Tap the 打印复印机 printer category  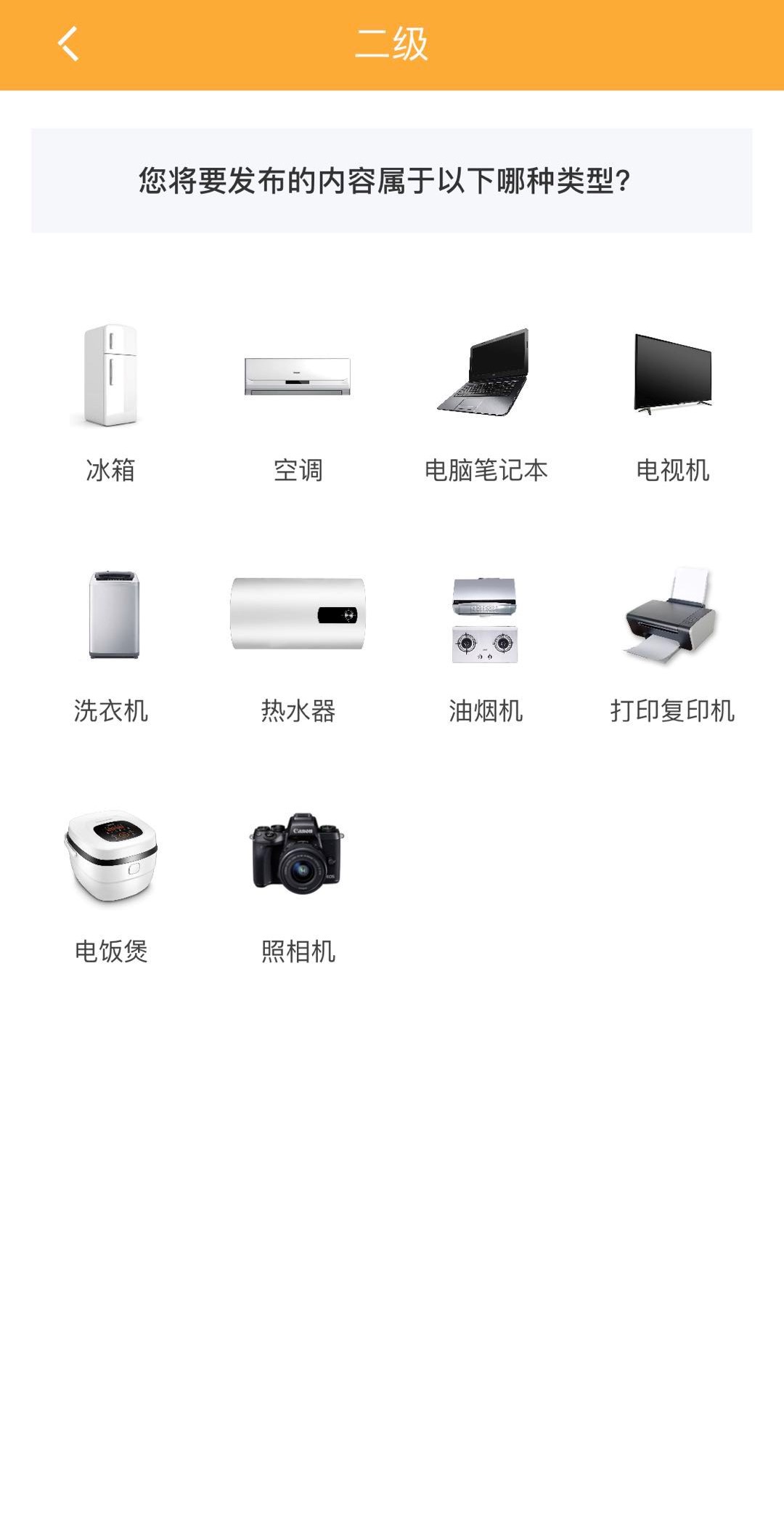click(x=673, y=644)
